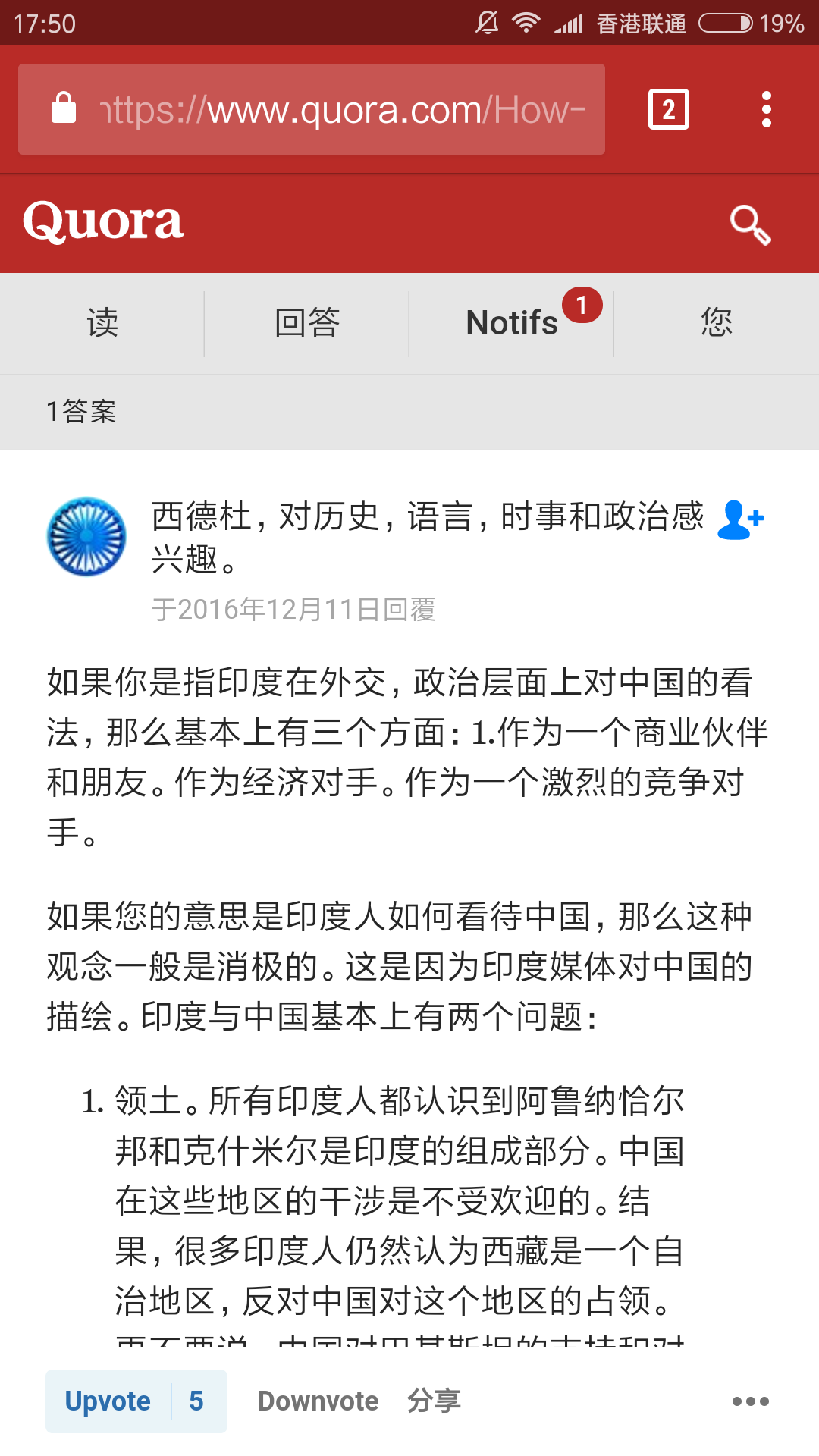
Task: Click the Quora logo
Action: pos(102,222)
